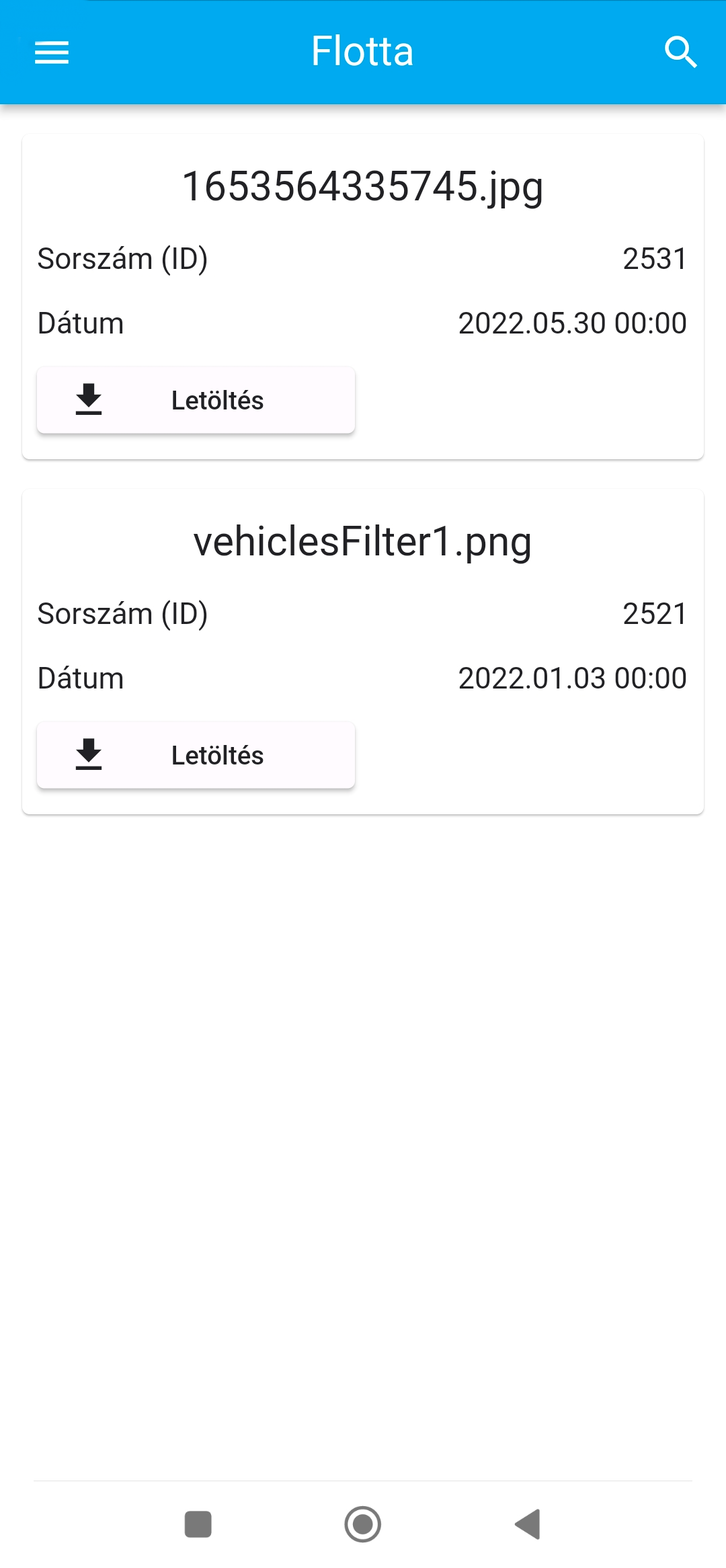The image size is (726, 1568).
Task: Download the file 1653564335745.jpg
Action: 196,400
